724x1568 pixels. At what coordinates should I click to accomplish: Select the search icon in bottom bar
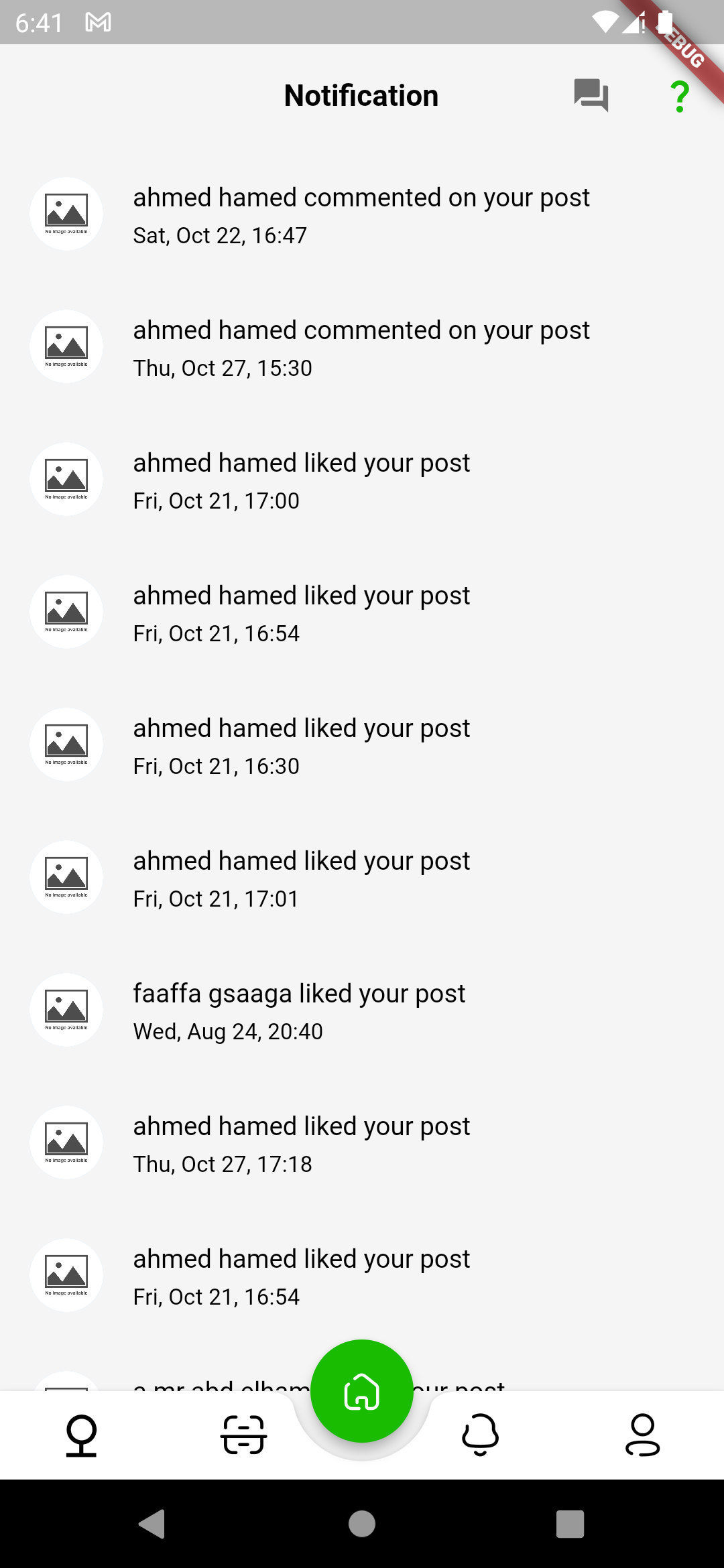(x=82, y=1435)
